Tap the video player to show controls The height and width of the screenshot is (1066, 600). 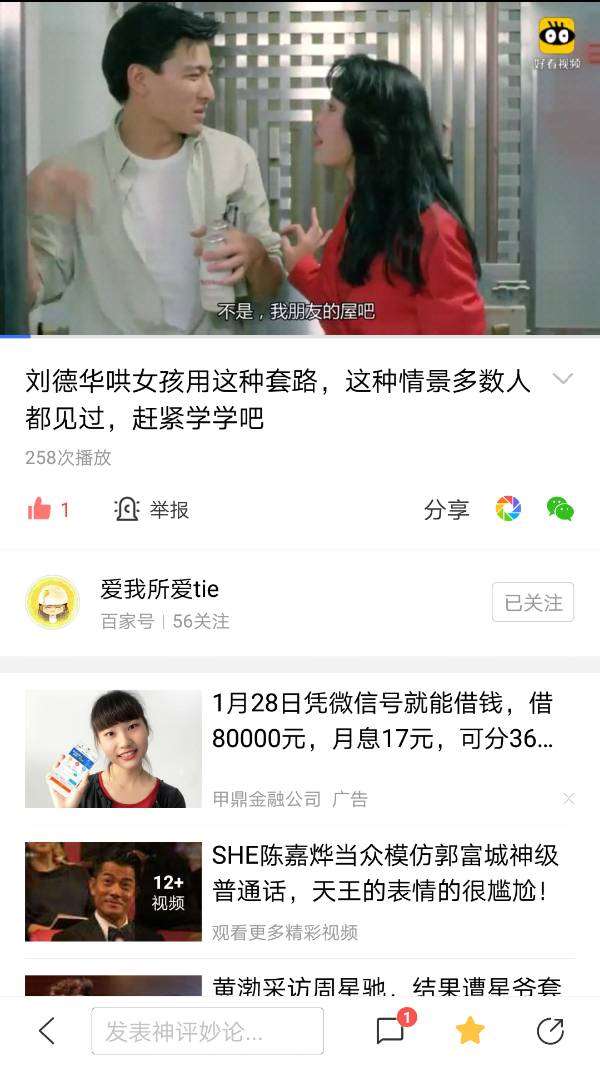pos(300,168)
